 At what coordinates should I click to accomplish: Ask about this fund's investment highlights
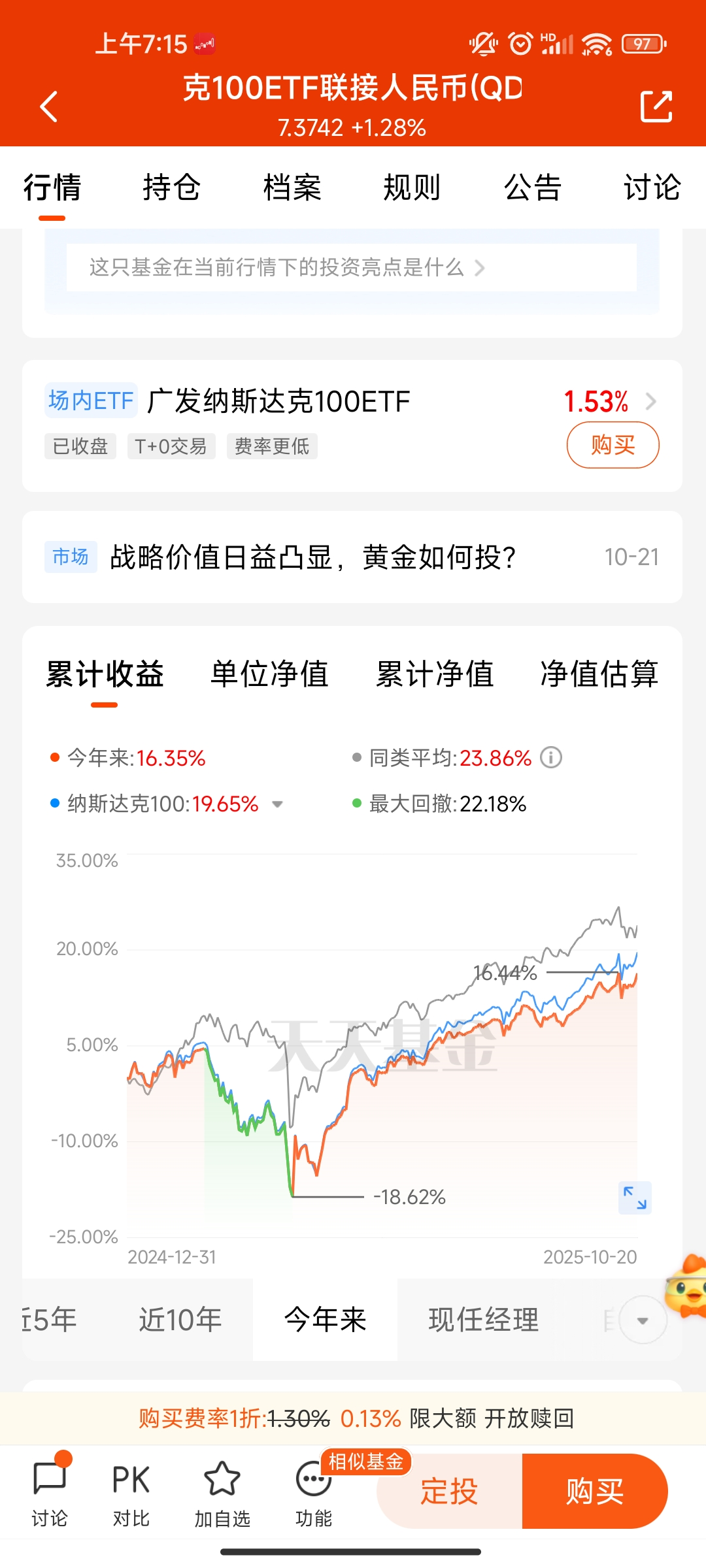point(352,267)
